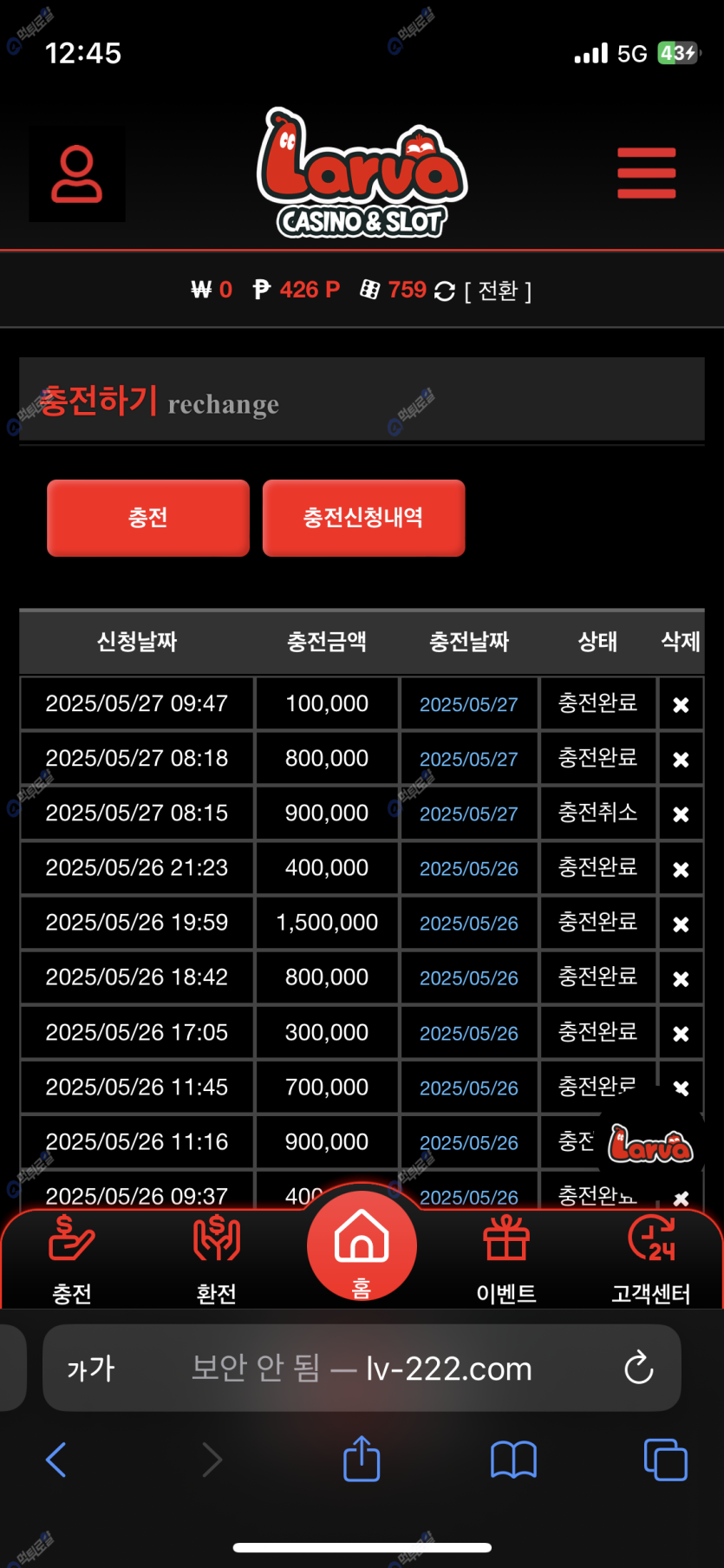Open the floating Larva chat bubble
The height and width of the screenshot is (1568, 724).
coord(650,1145)
